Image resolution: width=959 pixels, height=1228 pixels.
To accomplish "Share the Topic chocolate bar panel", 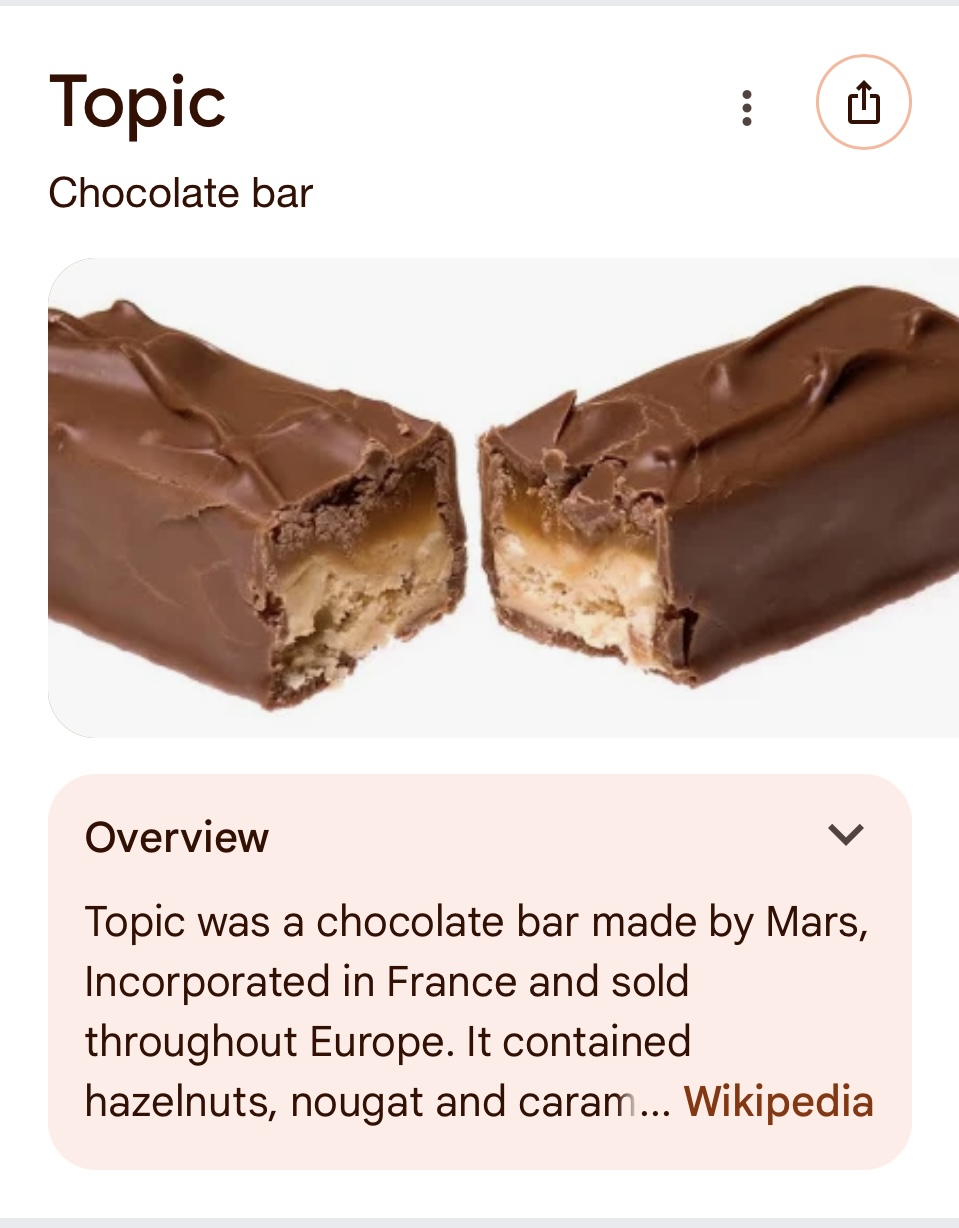I will tap(863, 103).
